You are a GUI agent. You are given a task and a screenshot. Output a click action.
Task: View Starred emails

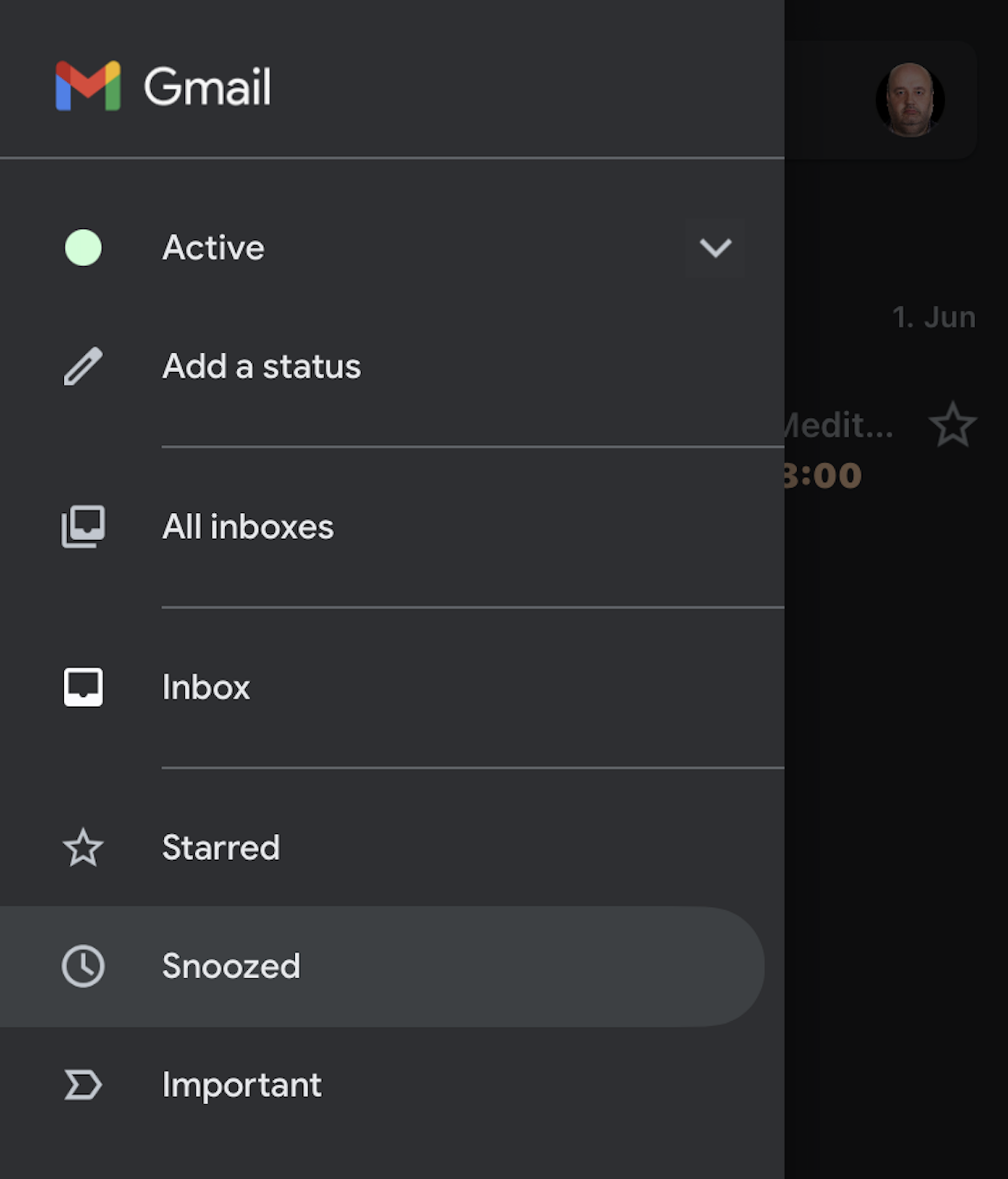point(220,848)
